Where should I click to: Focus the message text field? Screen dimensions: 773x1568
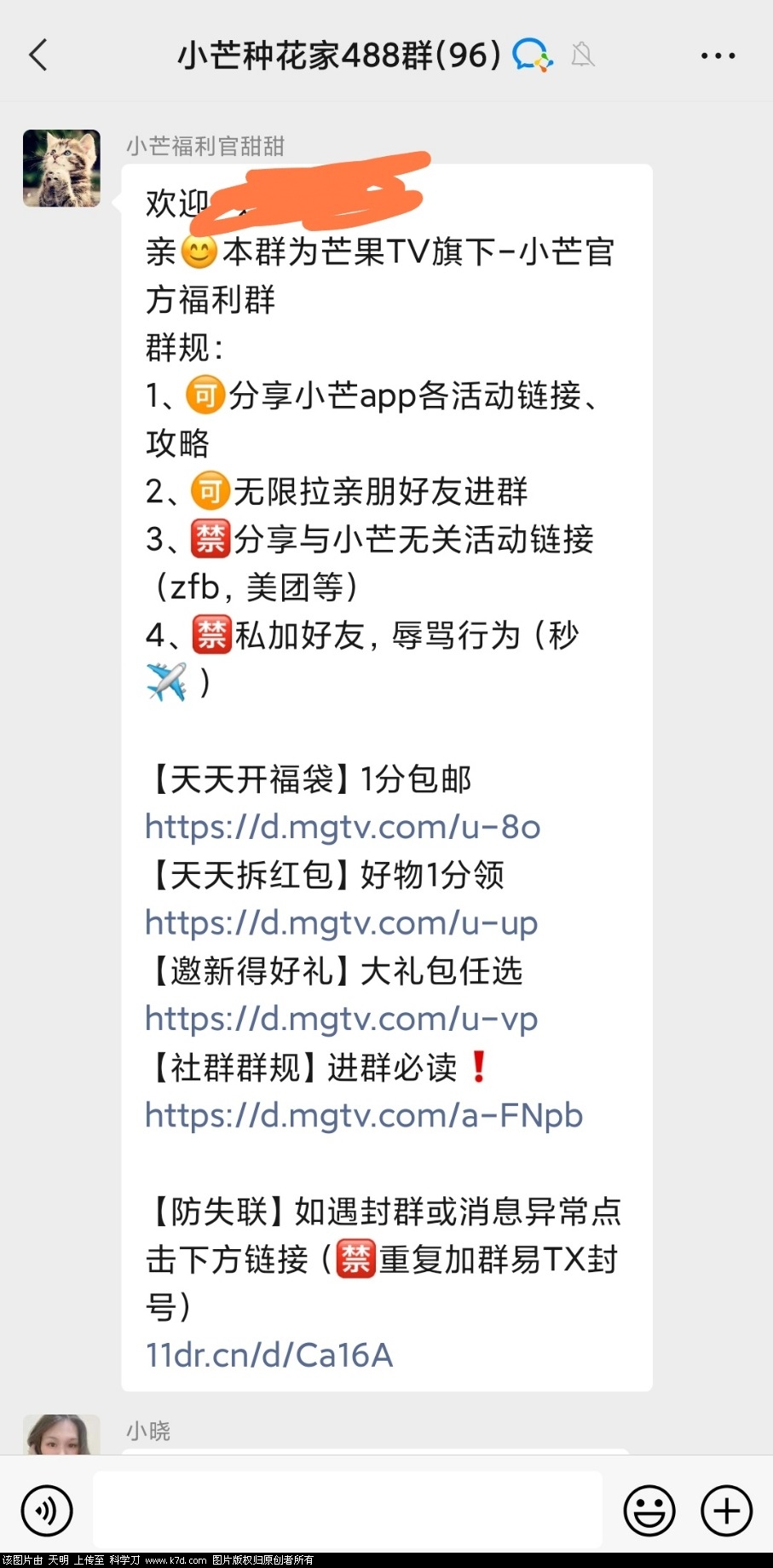(x=347, y=1511)
